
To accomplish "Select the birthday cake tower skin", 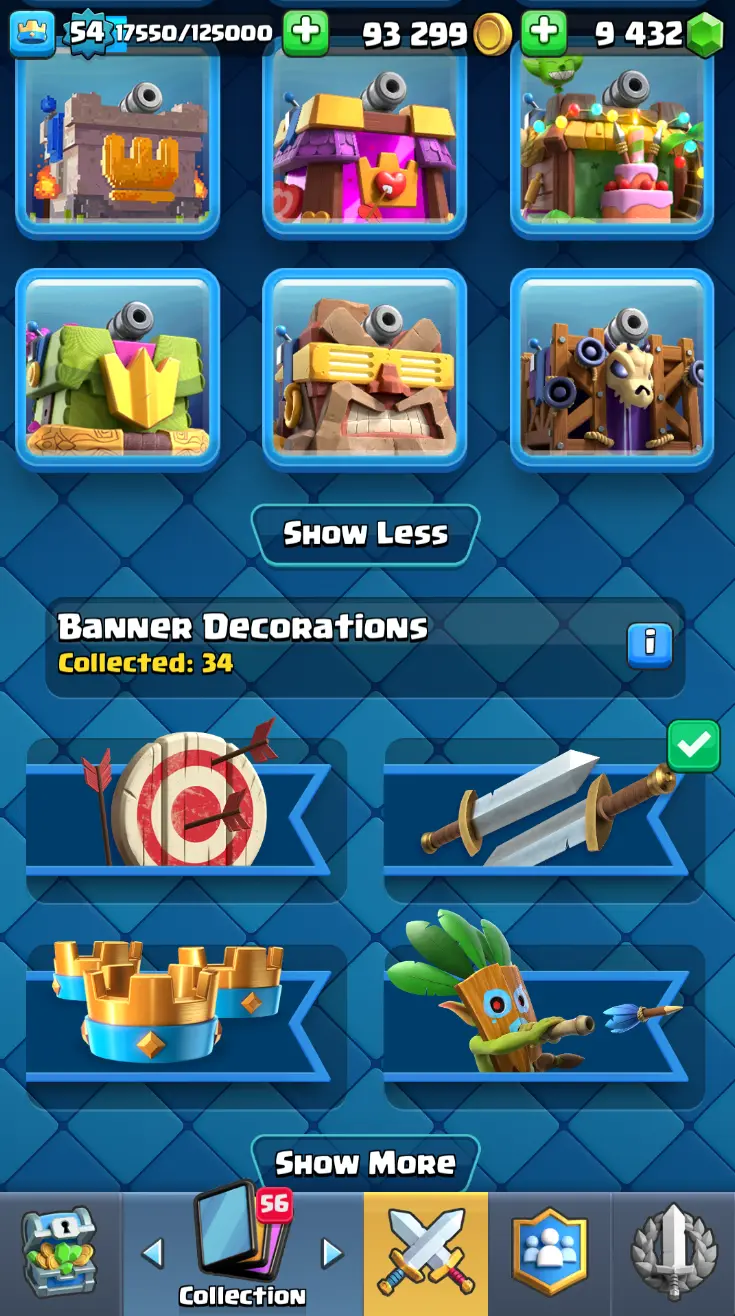I will pos(611,140).
